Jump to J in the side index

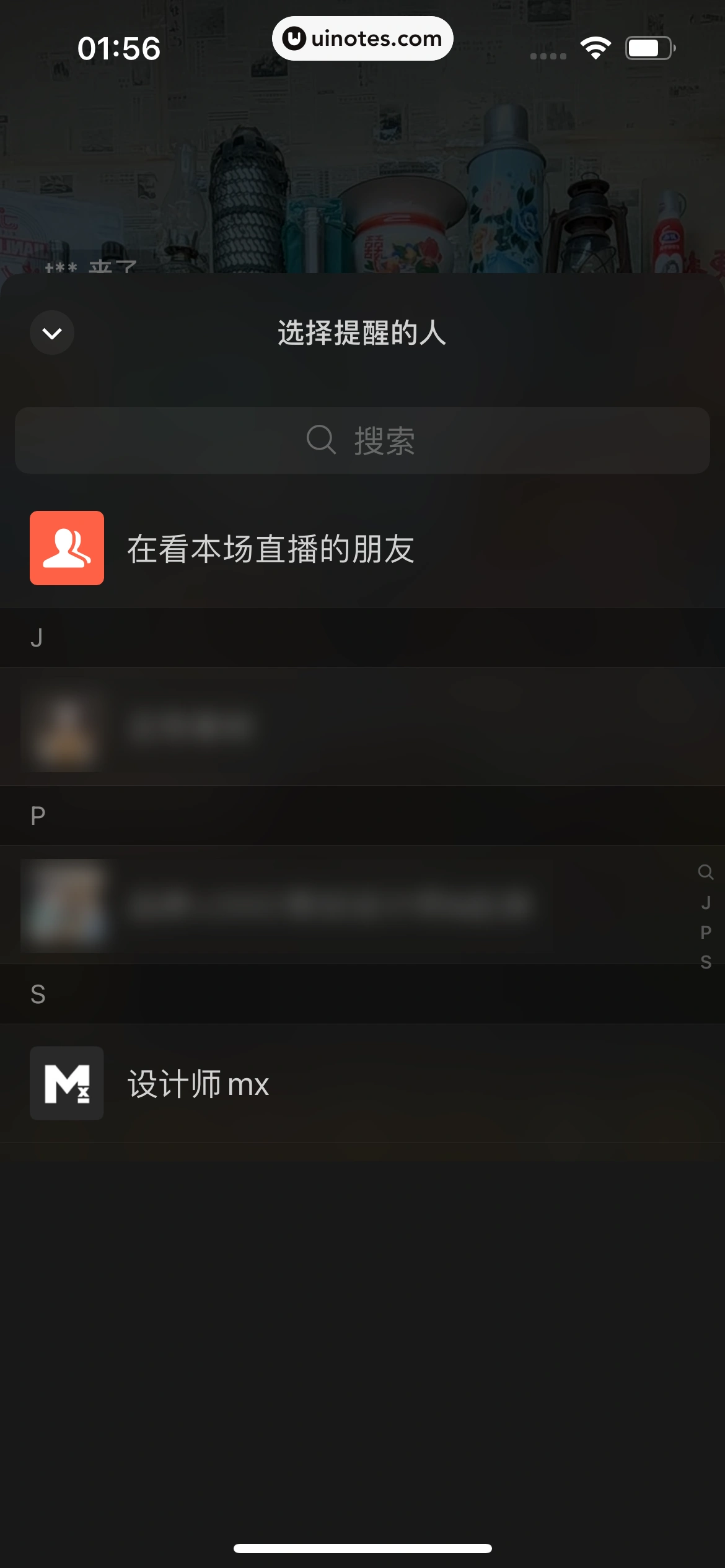pyautogui.click(x=705, y=903)
